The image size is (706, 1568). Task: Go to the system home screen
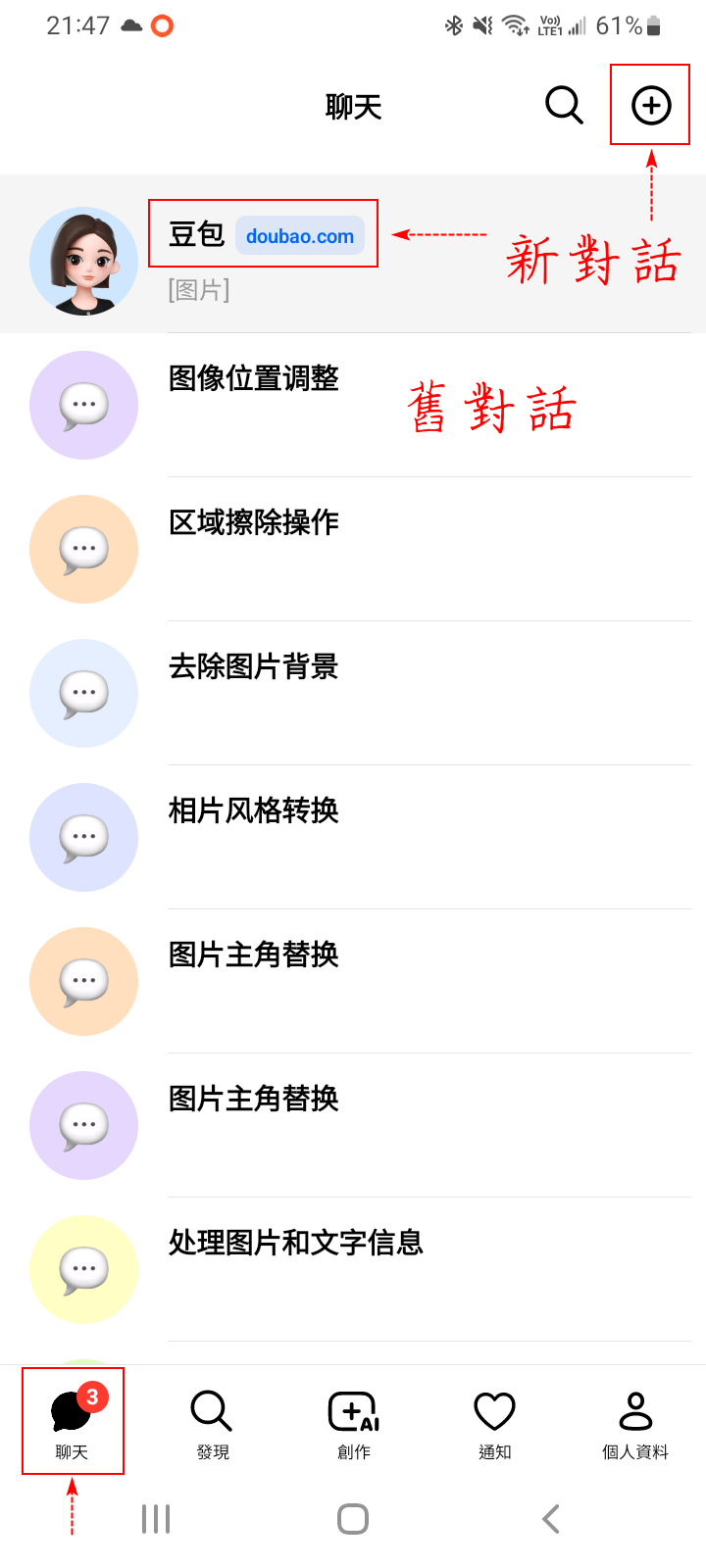(353, 1519)
